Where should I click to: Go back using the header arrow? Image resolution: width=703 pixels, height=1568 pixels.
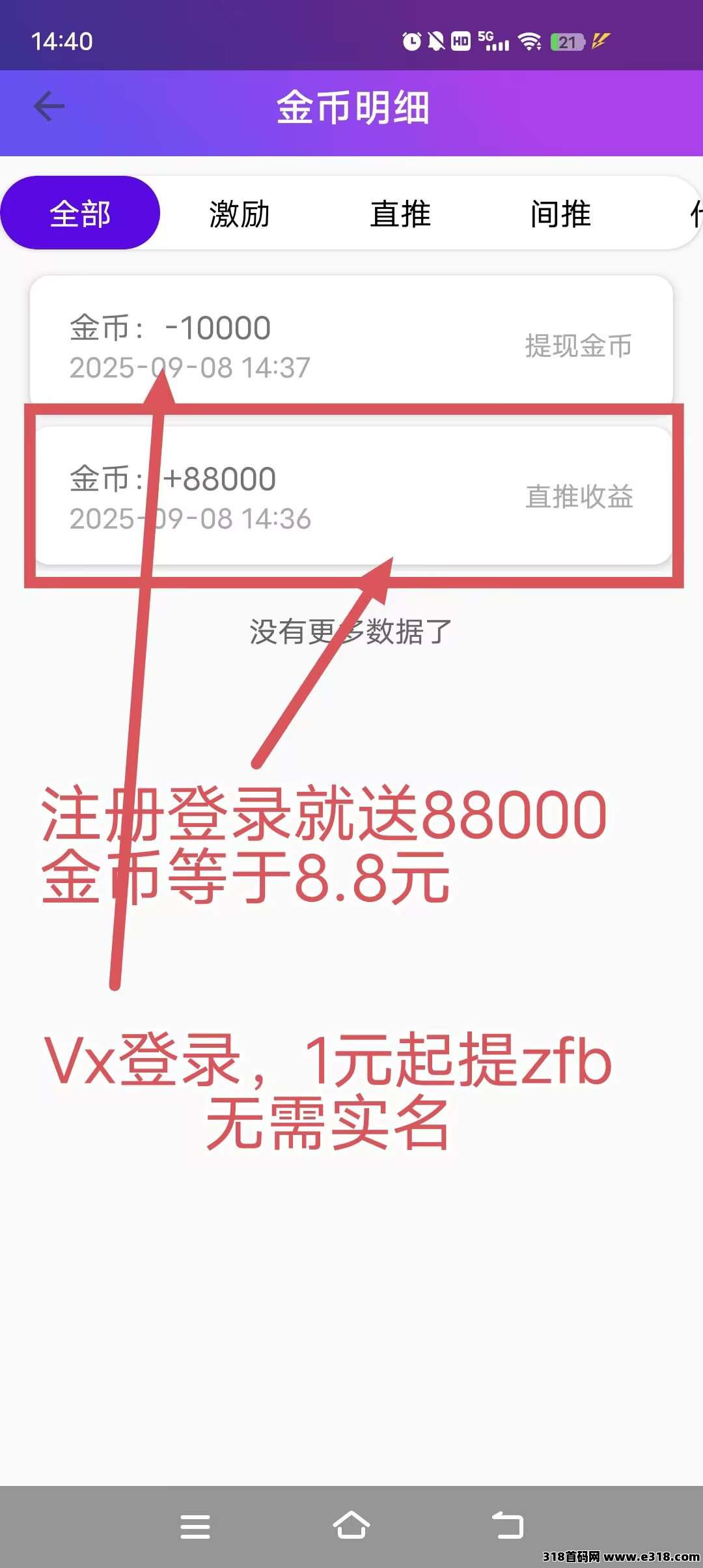[x=49, y=107]
